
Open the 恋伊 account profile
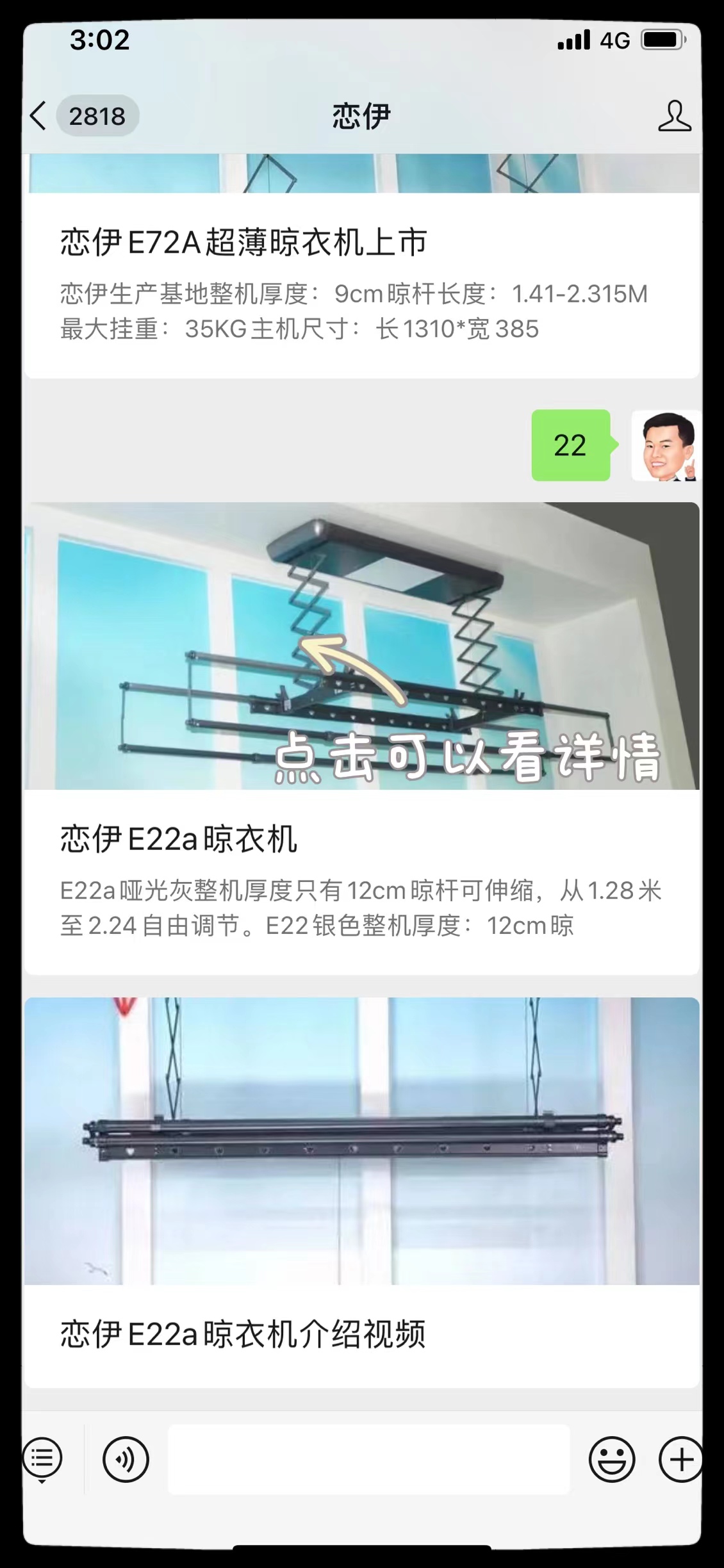tap(674, 116)
